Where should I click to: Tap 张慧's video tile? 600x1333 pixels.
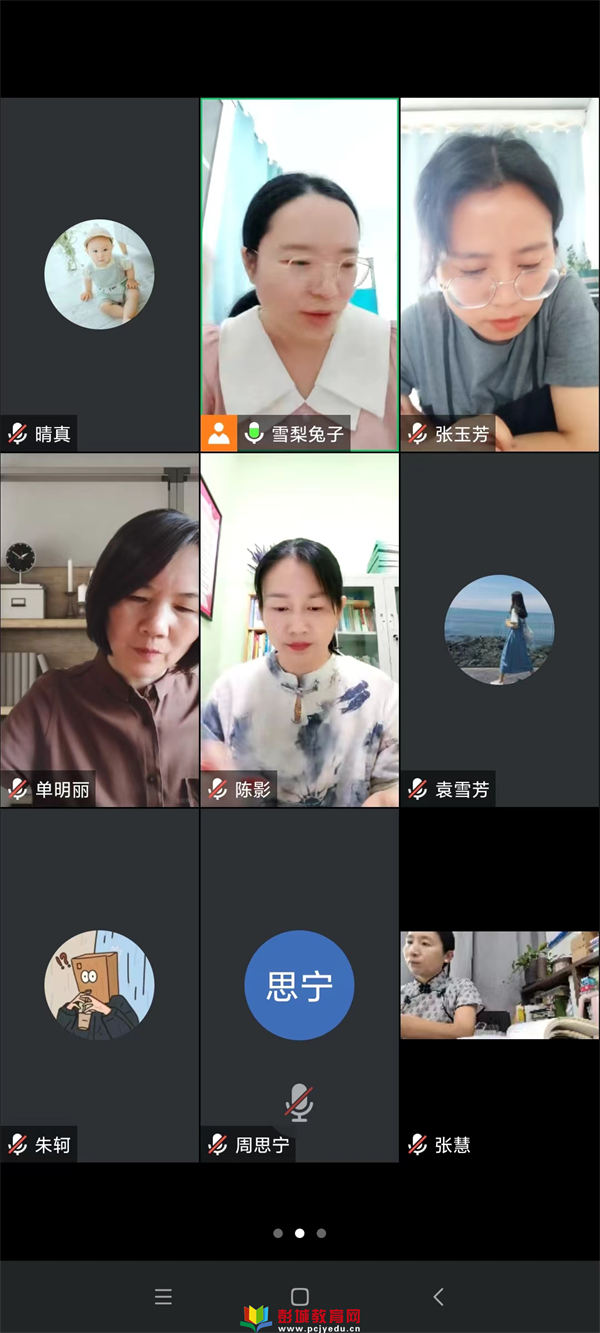[x=499, y=985]
